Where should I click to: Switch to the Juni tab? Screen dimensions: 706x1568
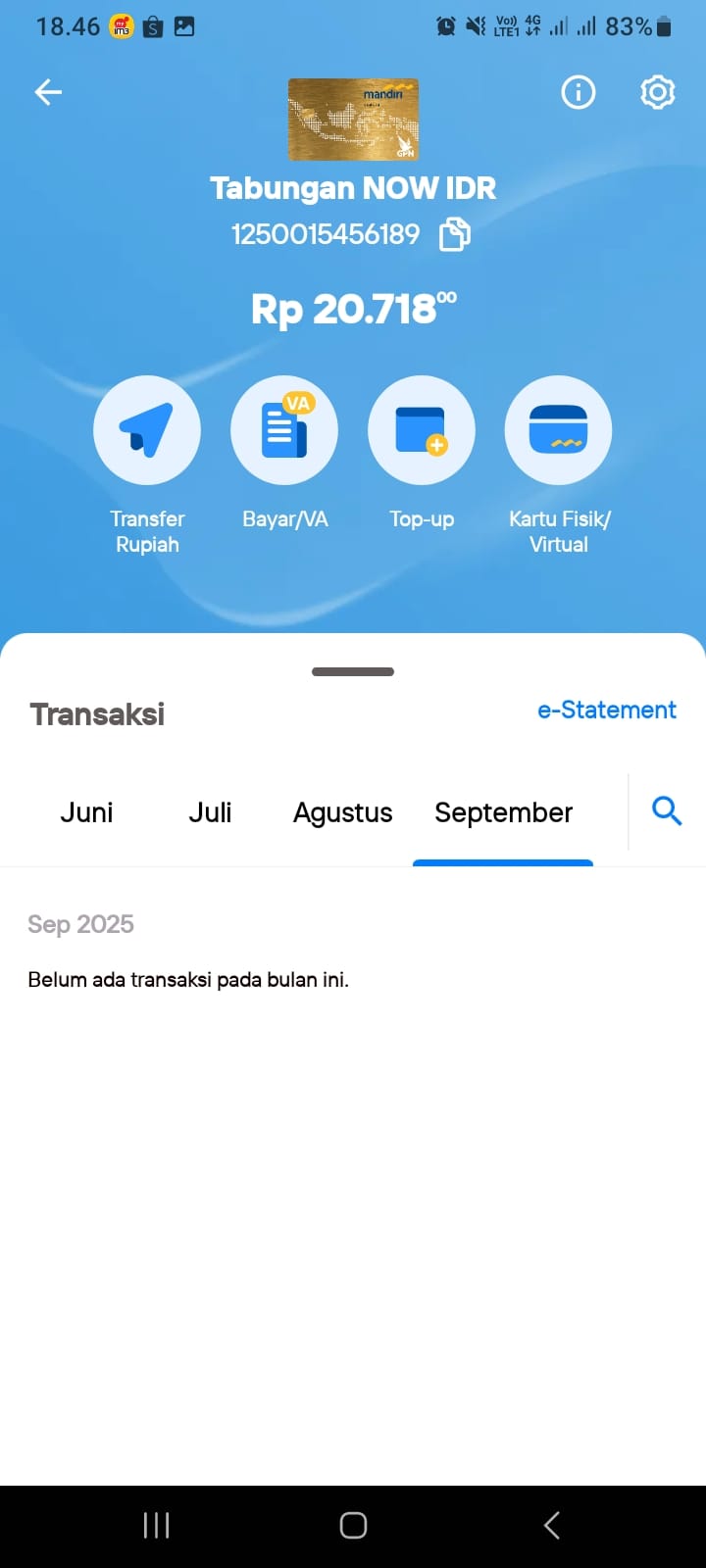[x=86, y=812]
